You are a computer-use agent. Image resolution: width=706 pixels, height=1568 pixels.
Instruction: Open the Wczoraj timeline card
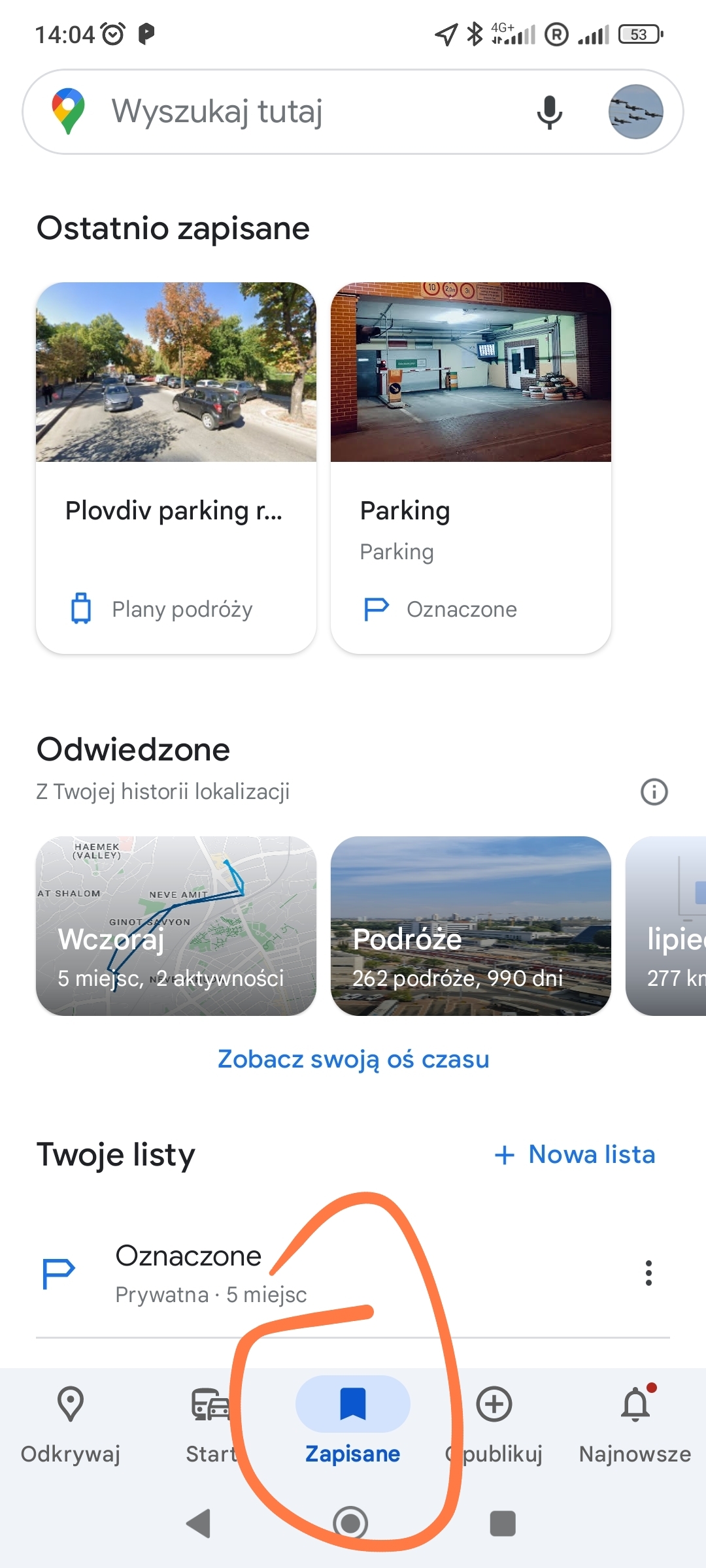click(176, 926)
